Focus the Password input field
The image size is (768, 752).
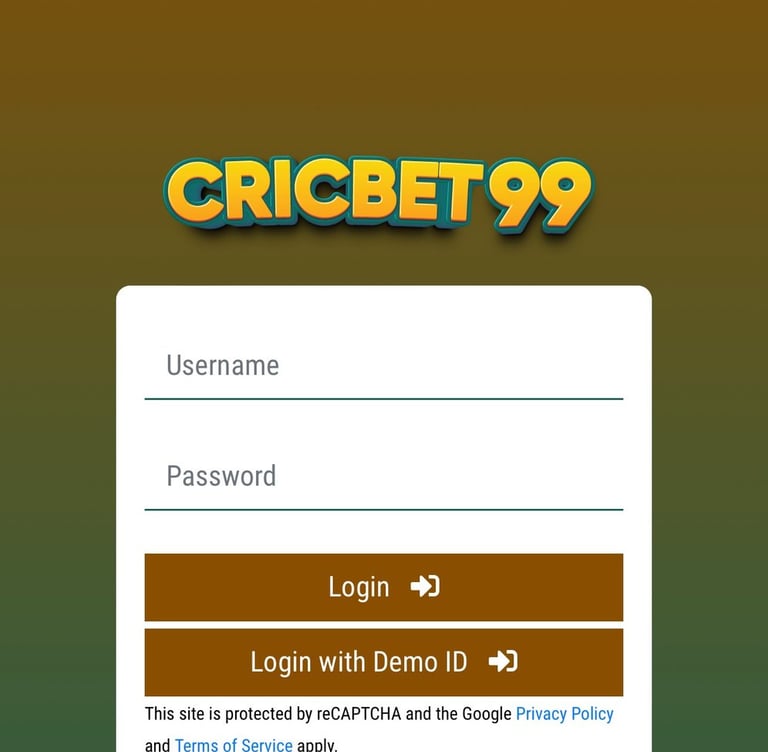pos(384,476)
